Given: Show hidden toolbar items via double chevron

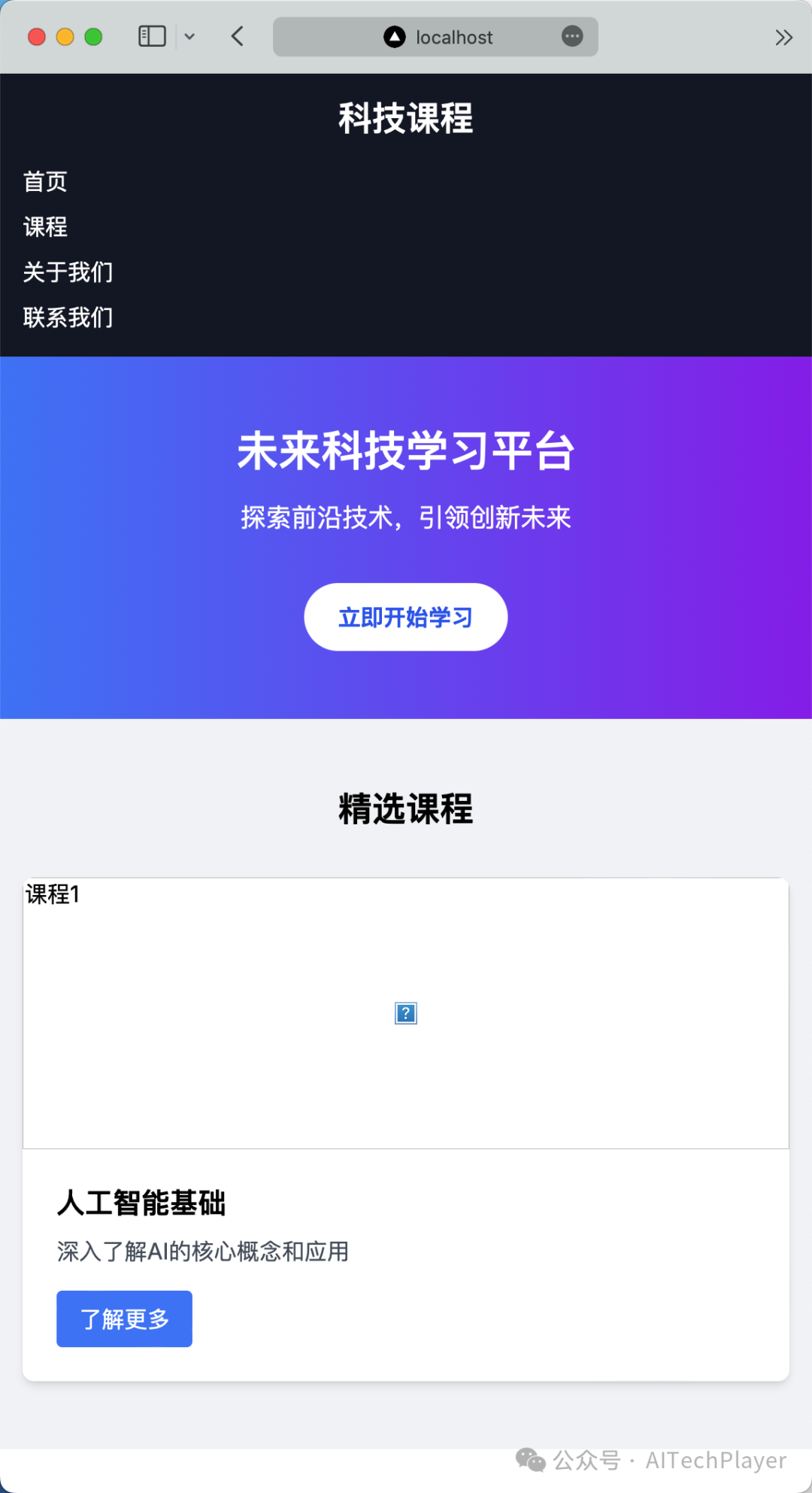Looking at the screenshot, I should (x=783, y=38).
